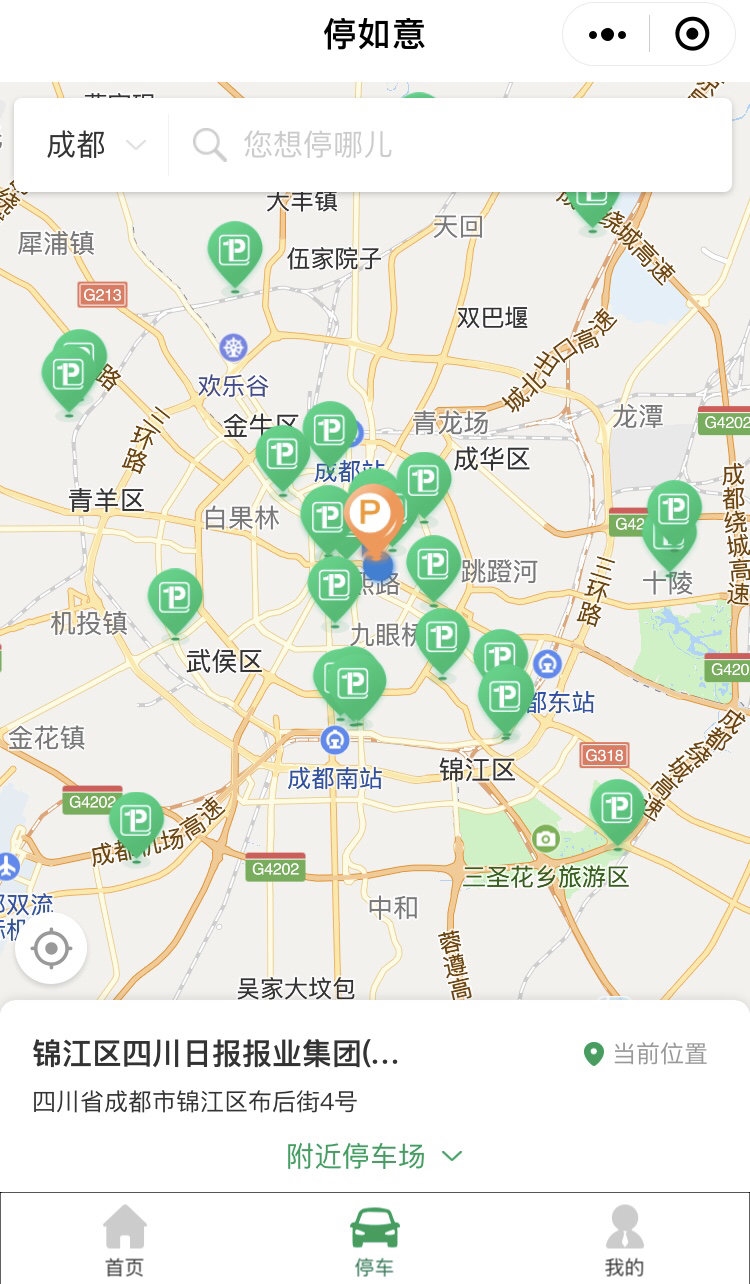Image resolution: width=750 pixels, height=1284 pixels.
Task: Recenter map with the locate button
Action: click(51, 948)
